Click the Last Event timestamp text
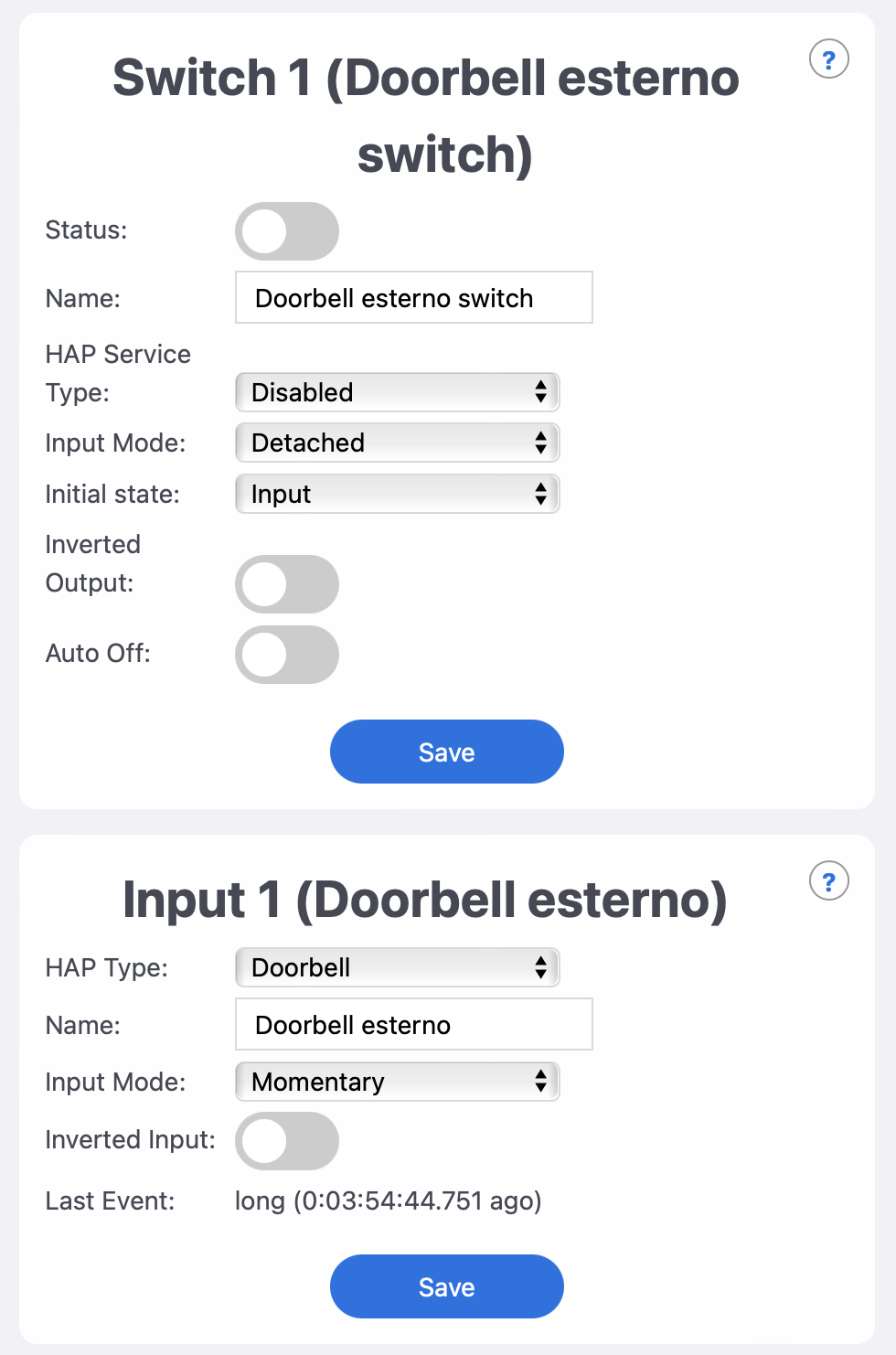Image resolution: width=896 pixels, height=1355 pixels. coord(389,1200)
